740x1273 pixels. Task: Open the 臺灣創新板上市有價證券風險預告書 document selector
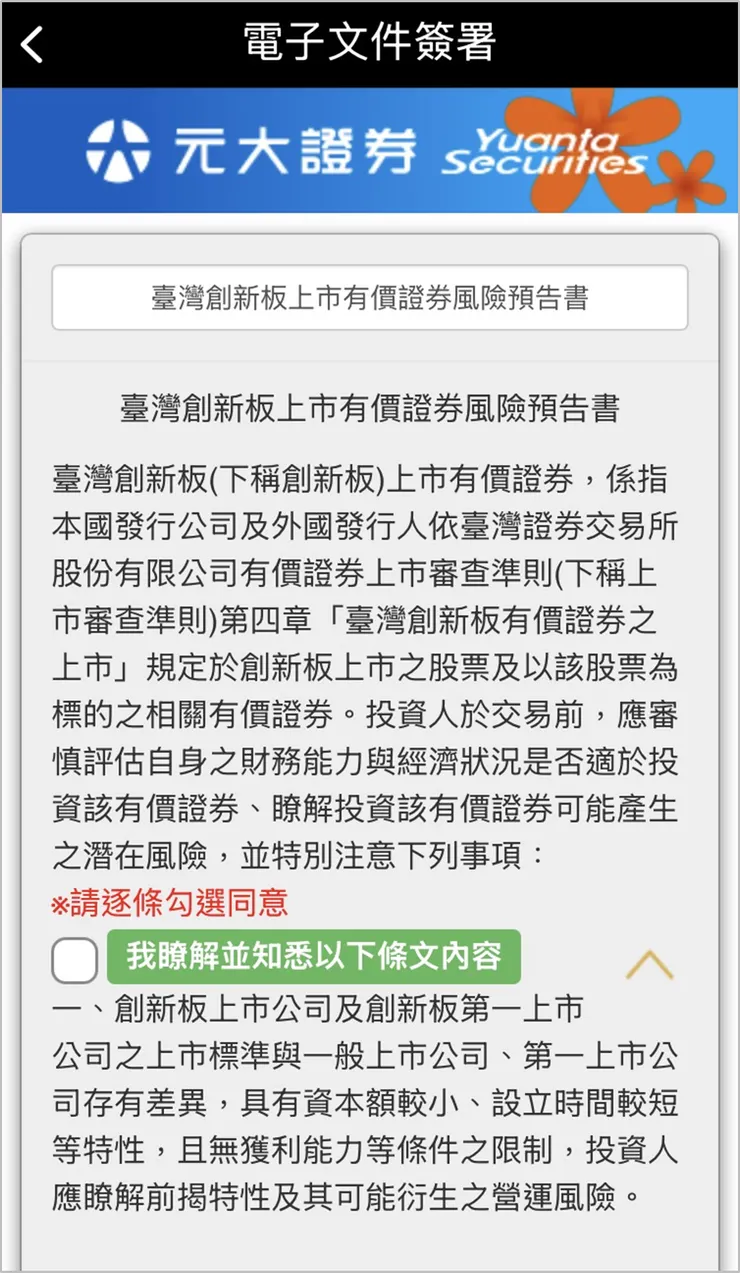369,298
